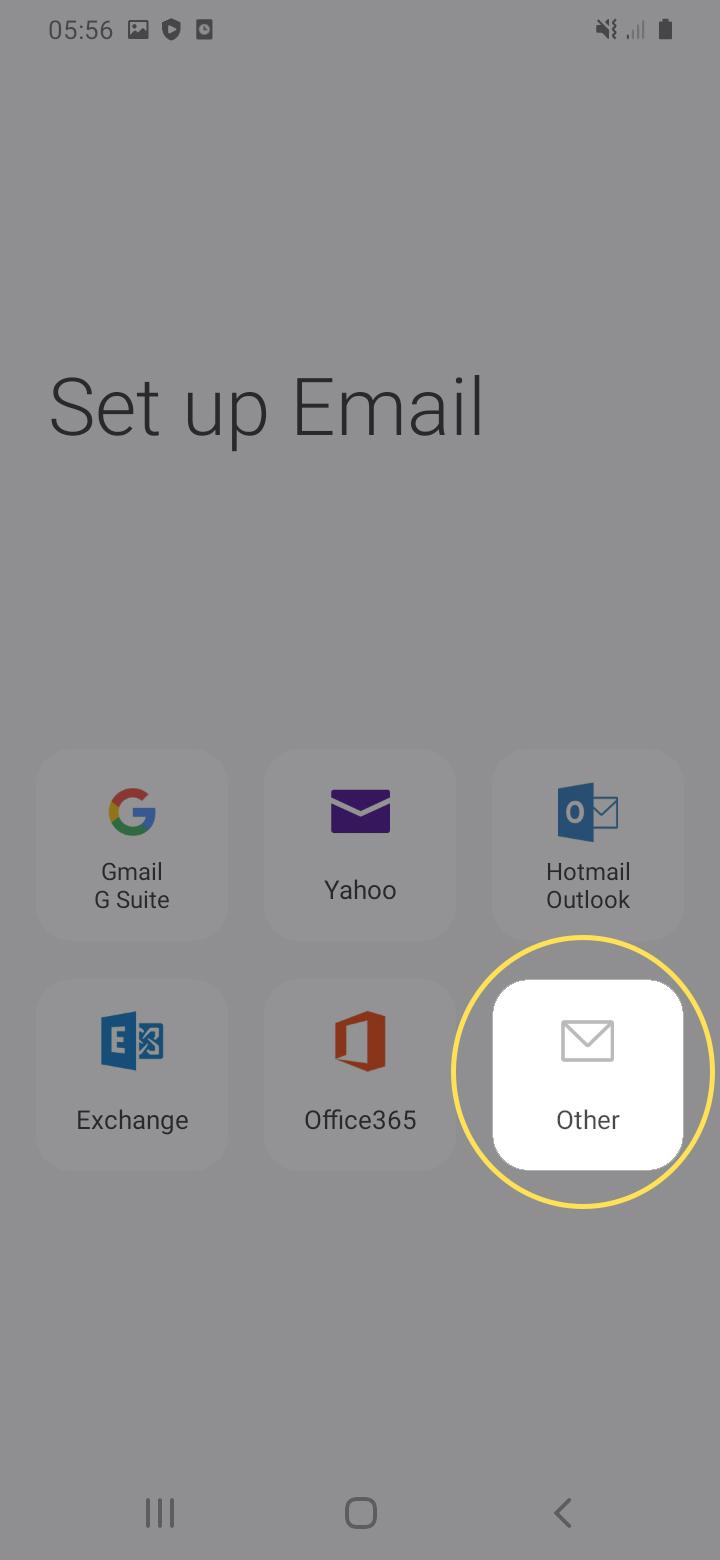Go back using the navigation bar

(563, 1513)
